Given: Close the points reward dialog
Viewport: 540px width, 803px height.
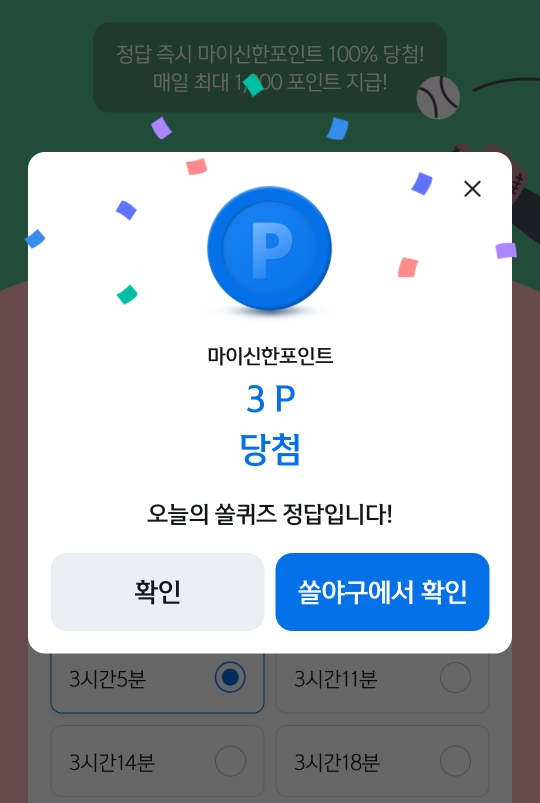Looking at the screenshot, I should (x=472, y=188).
